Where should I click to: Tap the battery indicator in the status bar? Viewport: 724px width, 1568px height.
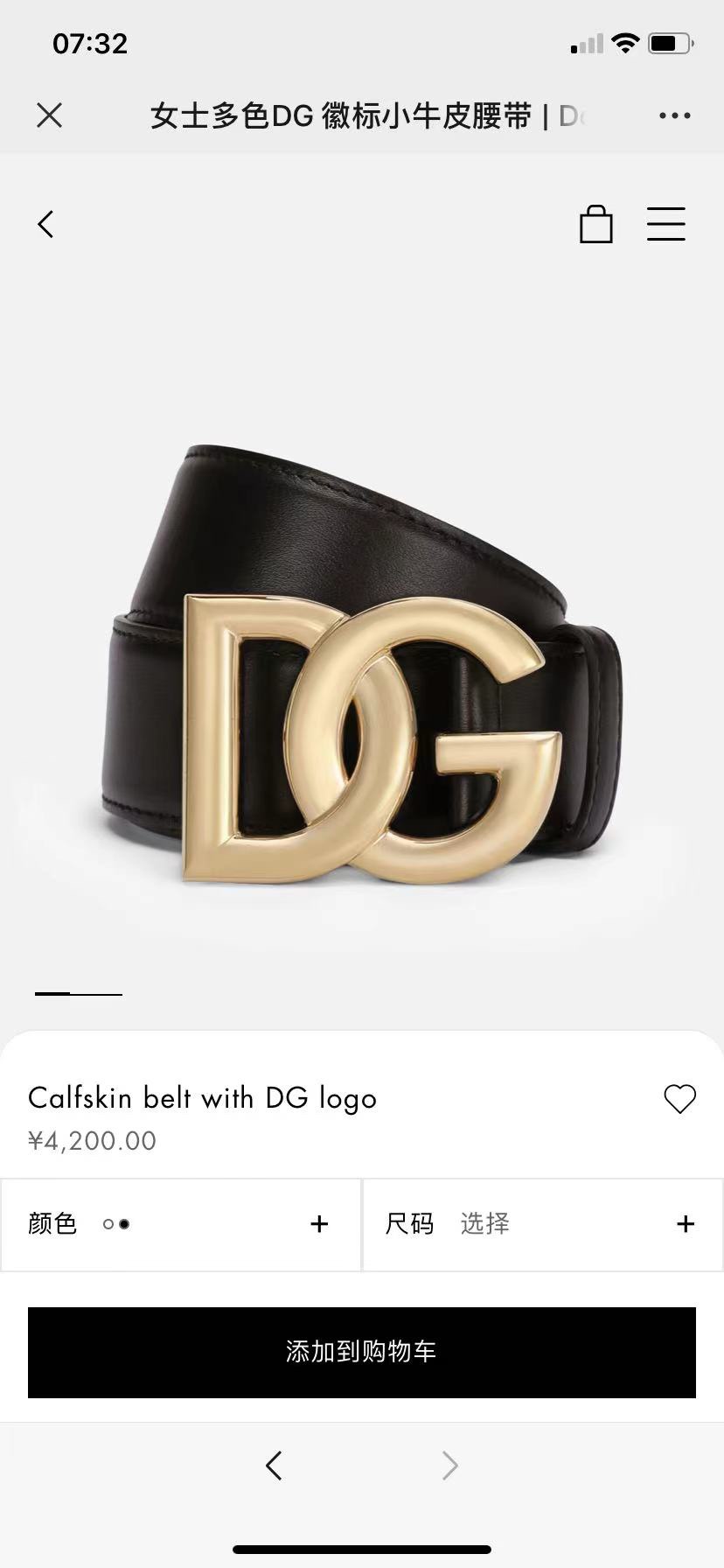click(x=670, y=43)
